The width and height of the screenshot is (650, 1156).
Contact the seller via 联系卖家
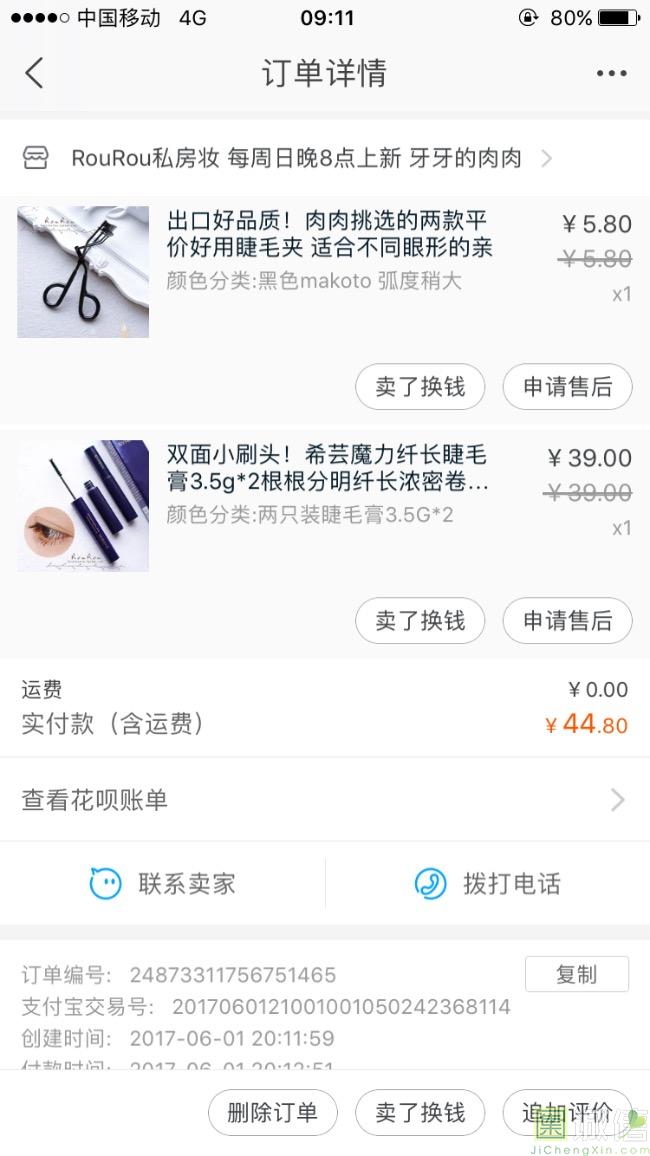tap(163, 884)
